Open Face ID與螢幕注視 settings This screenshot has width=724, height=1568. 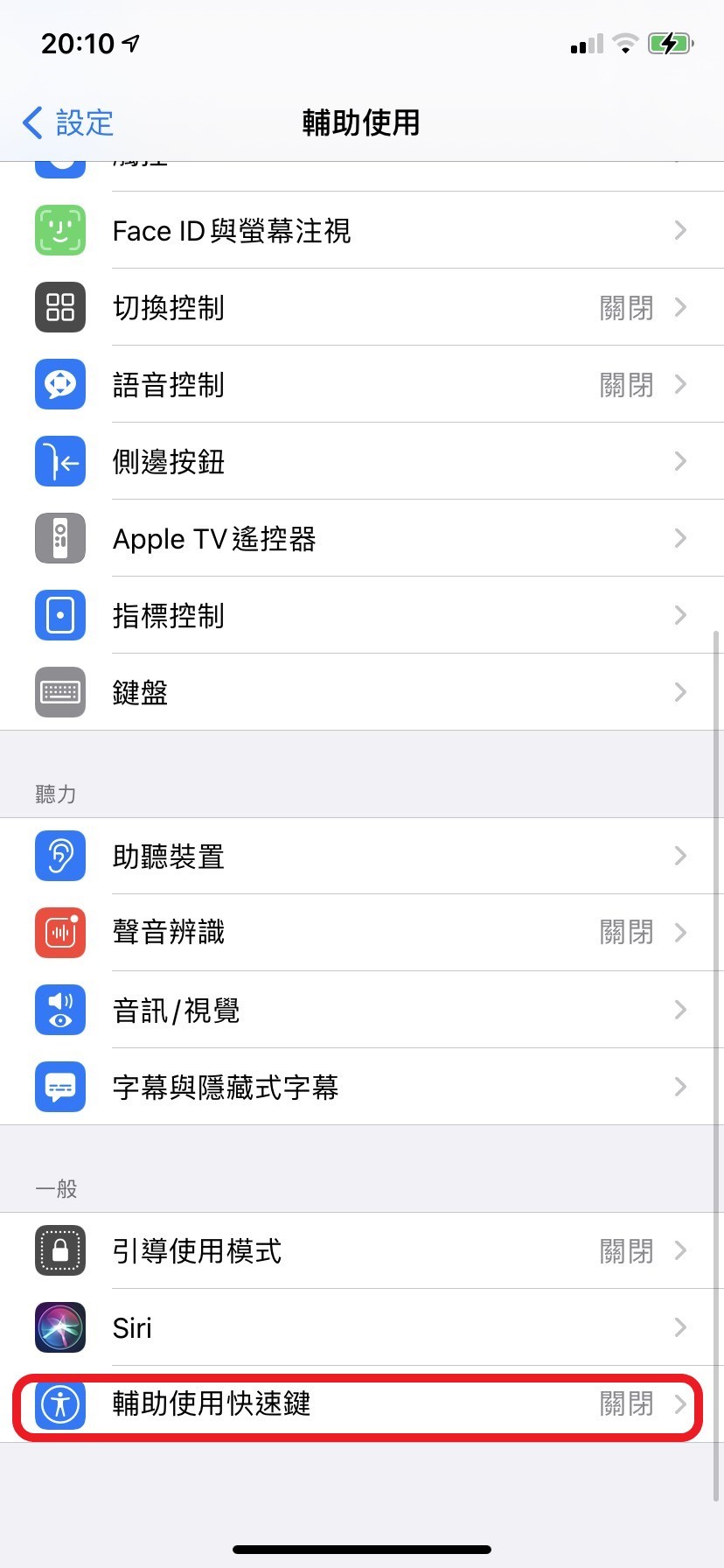pos(362,230)
